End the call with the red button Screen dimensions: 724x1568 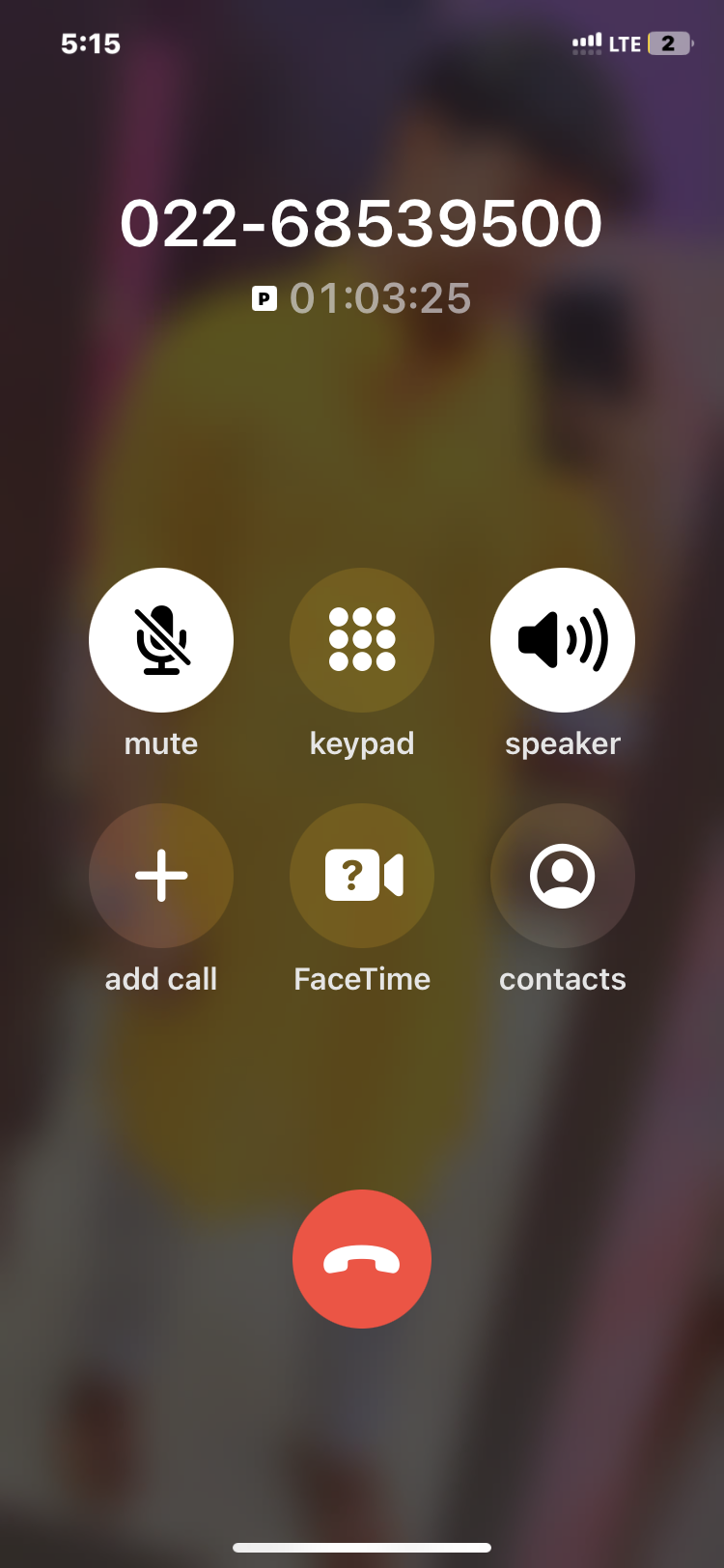362,1259
